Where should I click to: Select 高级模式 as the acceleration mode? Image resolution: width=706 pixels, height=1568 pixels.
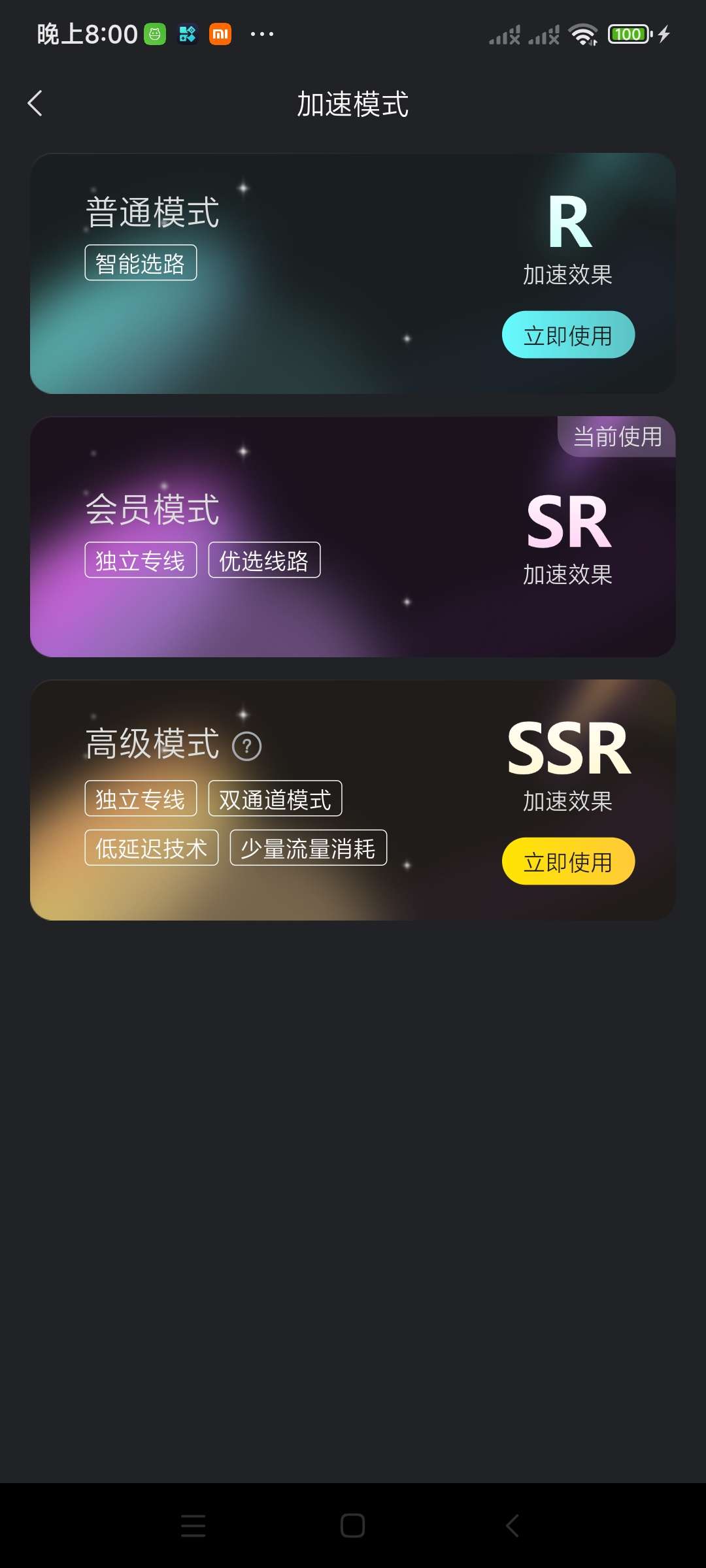[568, 861]
